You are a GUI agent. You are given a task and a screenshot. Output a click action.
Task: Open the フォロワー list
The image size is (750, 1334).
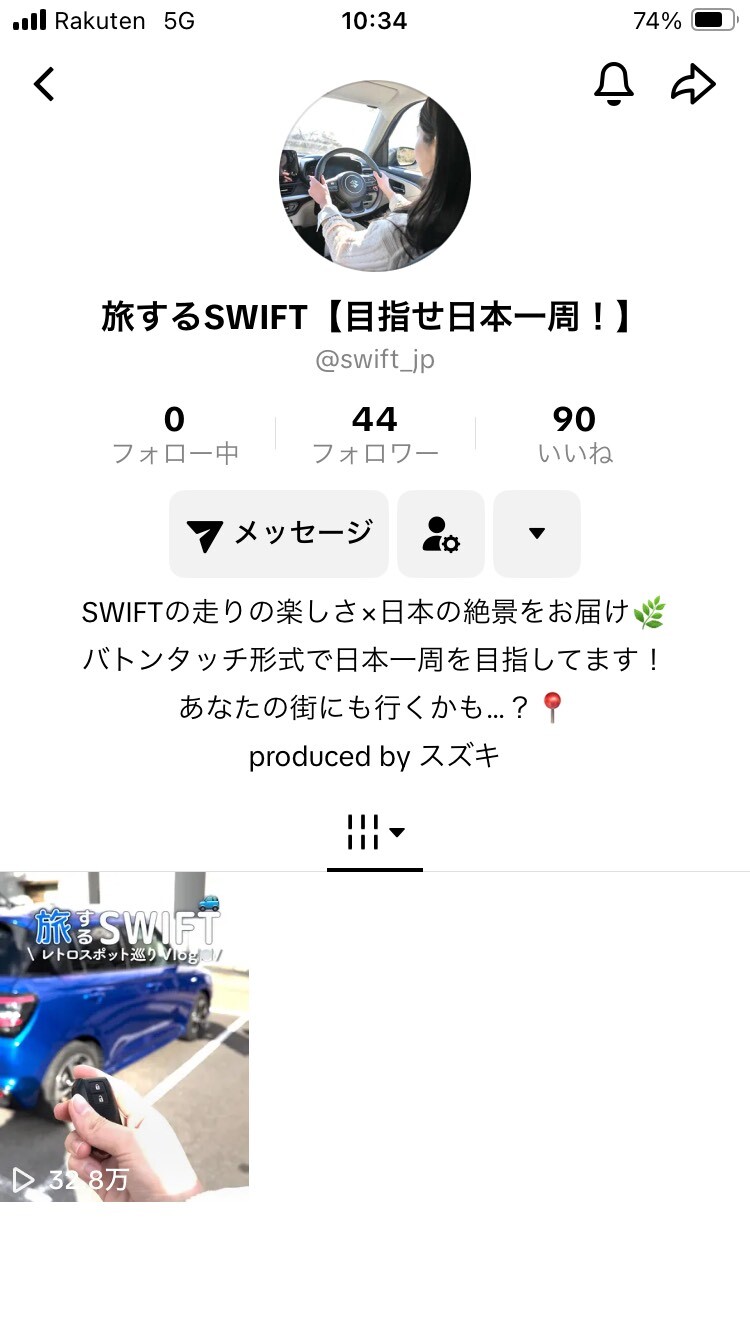[375, 434]
